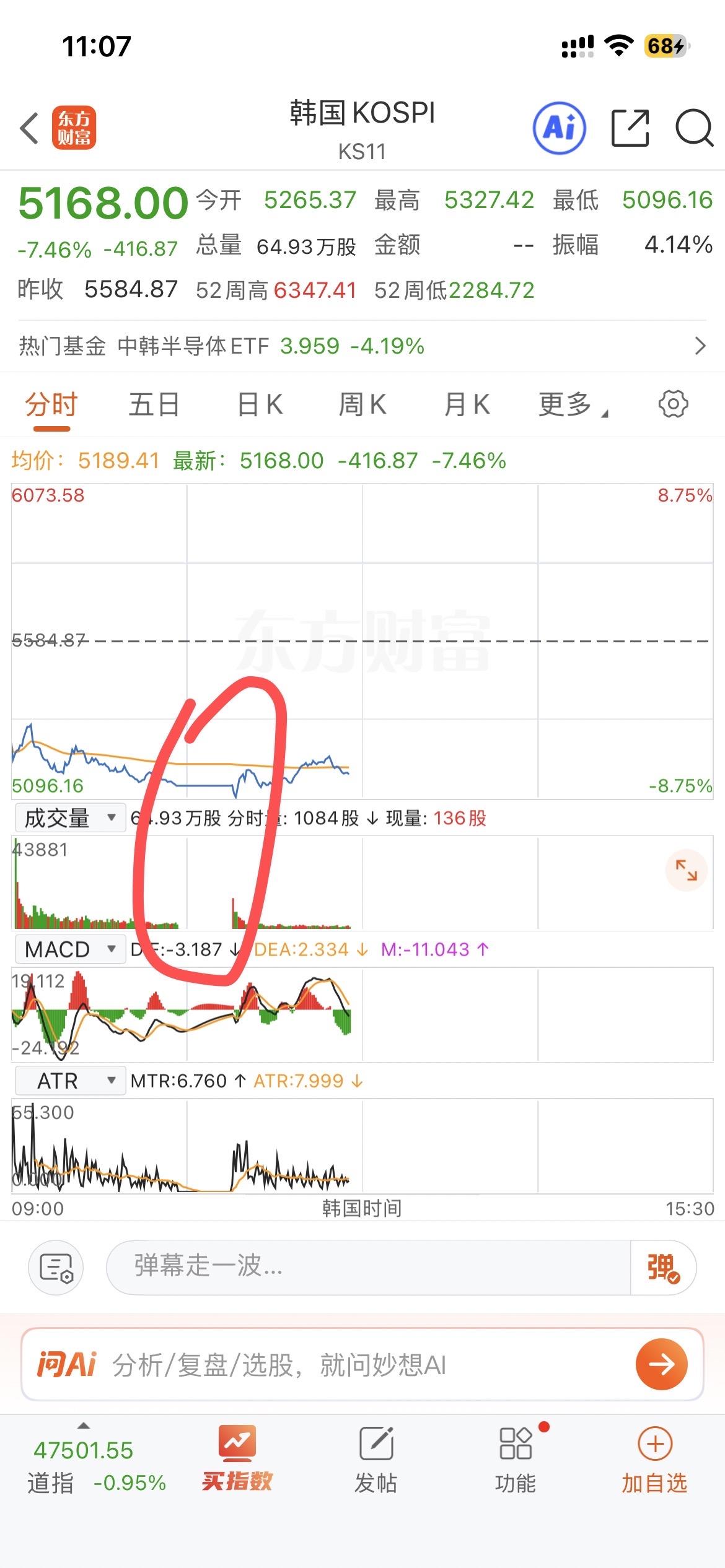The image size is (725, 1568).
Task: Open the ATR indicator dropdown
Action: 69,1080
